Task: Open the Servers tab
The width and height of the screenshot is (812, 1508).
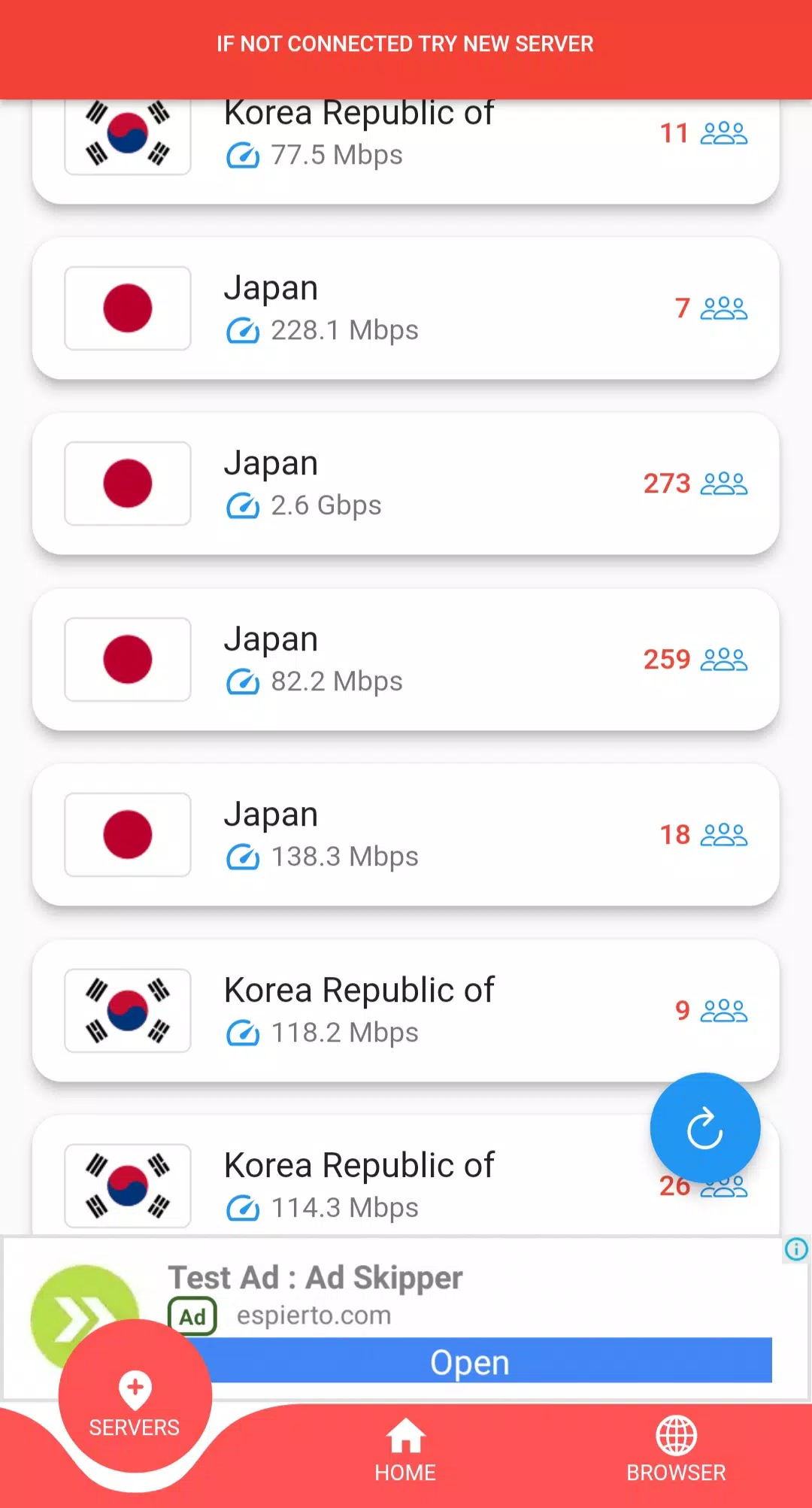Action: tap(135, 1397)
